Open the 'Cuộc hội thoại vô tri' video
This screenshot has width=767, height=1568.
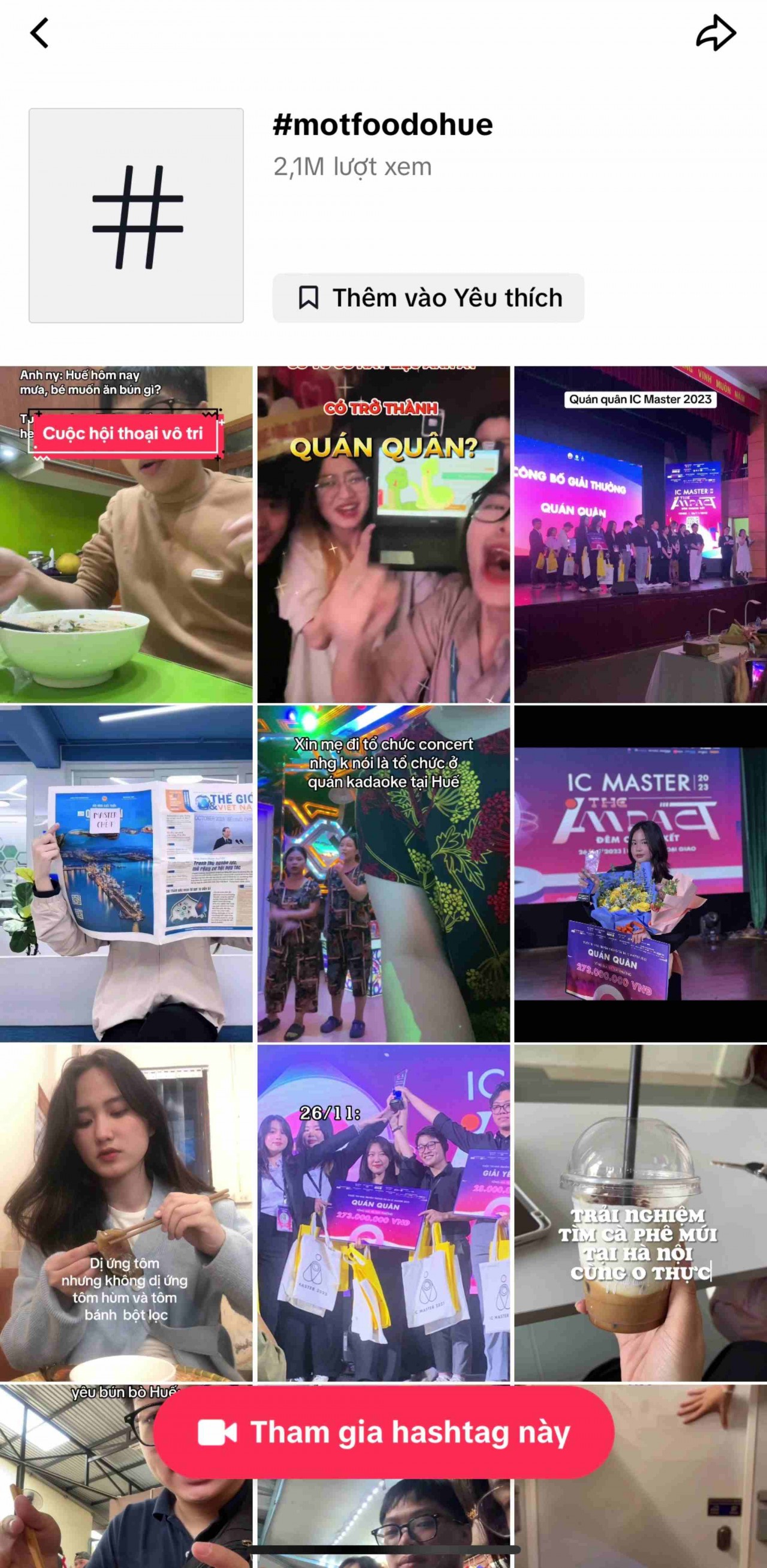coord(126,534)
